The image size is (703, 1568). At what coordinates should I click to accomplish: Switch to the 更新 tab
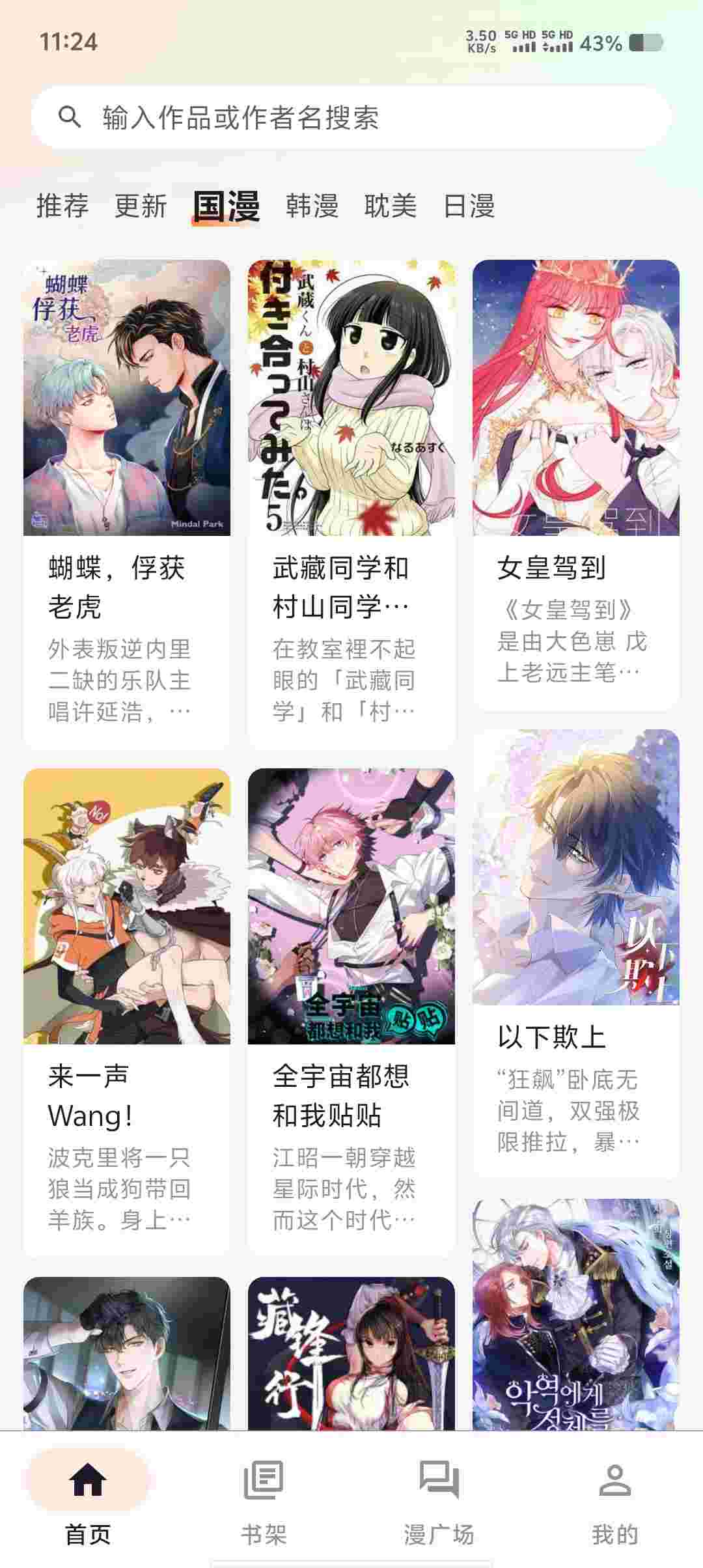[141, 206]
